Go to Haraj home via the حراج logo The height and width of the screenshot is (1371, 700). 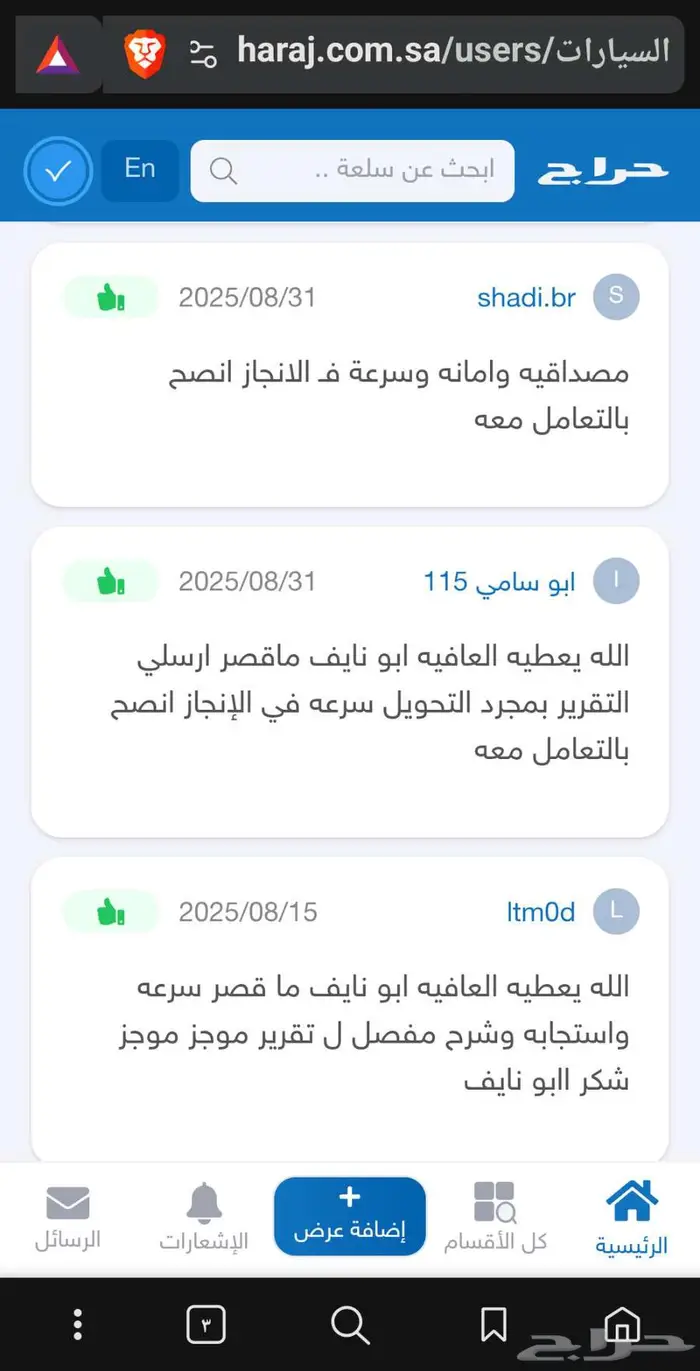[602, 171]
